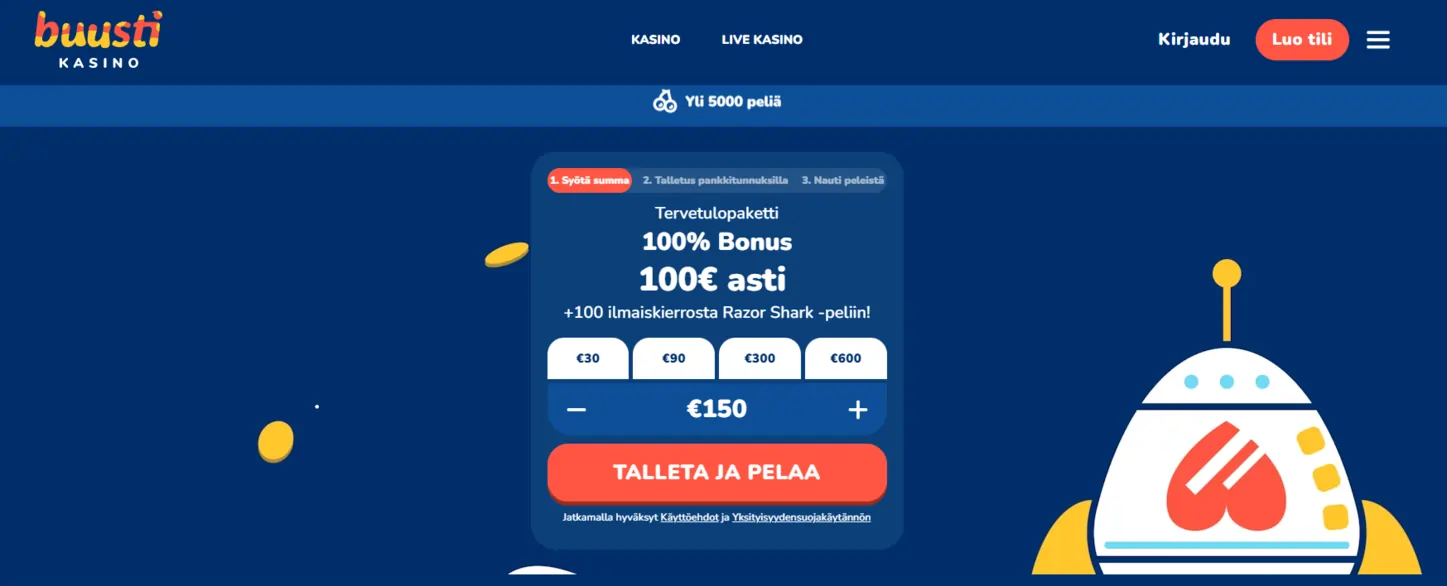Image resolution: width=1447 pixels, height=586 pixels.
Task: Tap the Luo tili button
Action: [1301, 40]
